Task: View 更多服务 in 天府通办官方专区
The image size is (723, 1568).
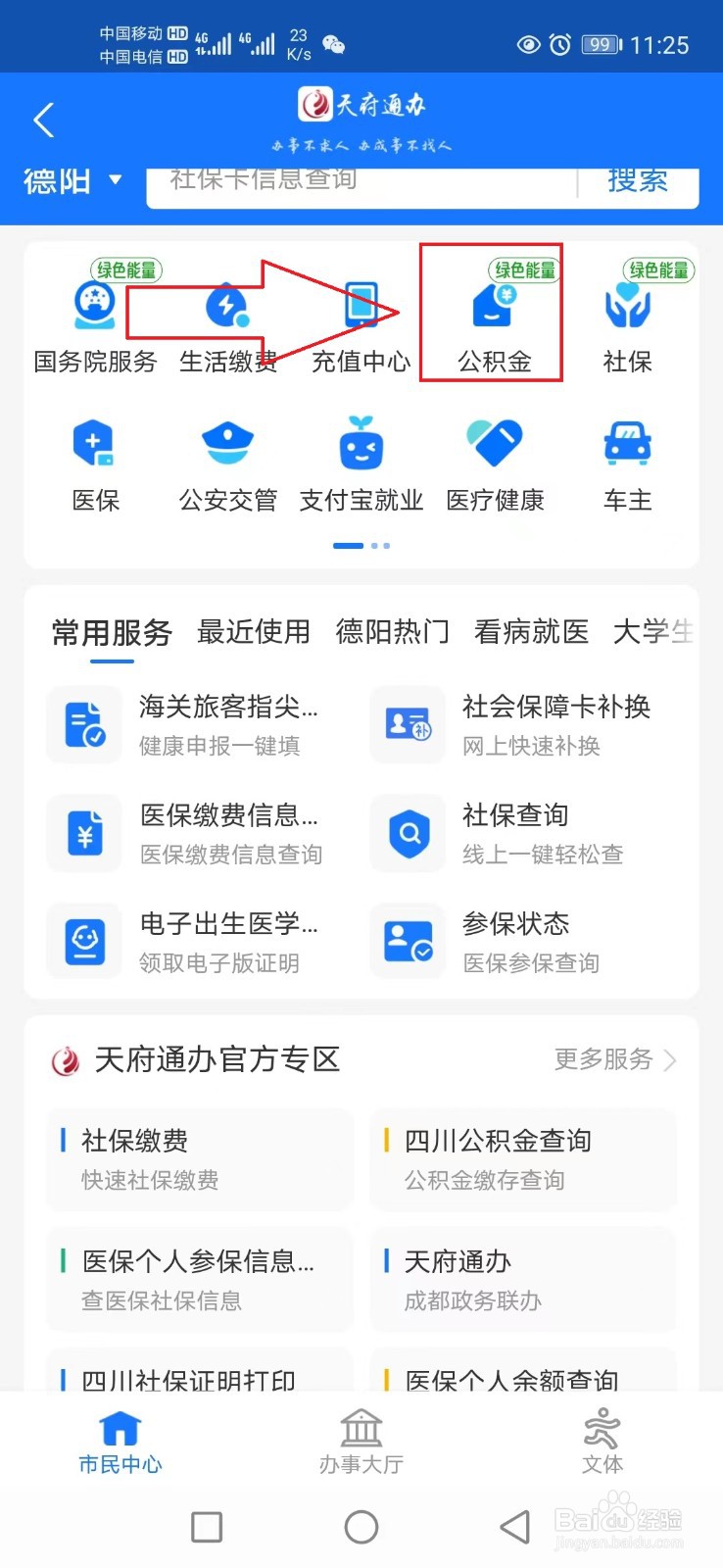Action: pos(615,1059)
